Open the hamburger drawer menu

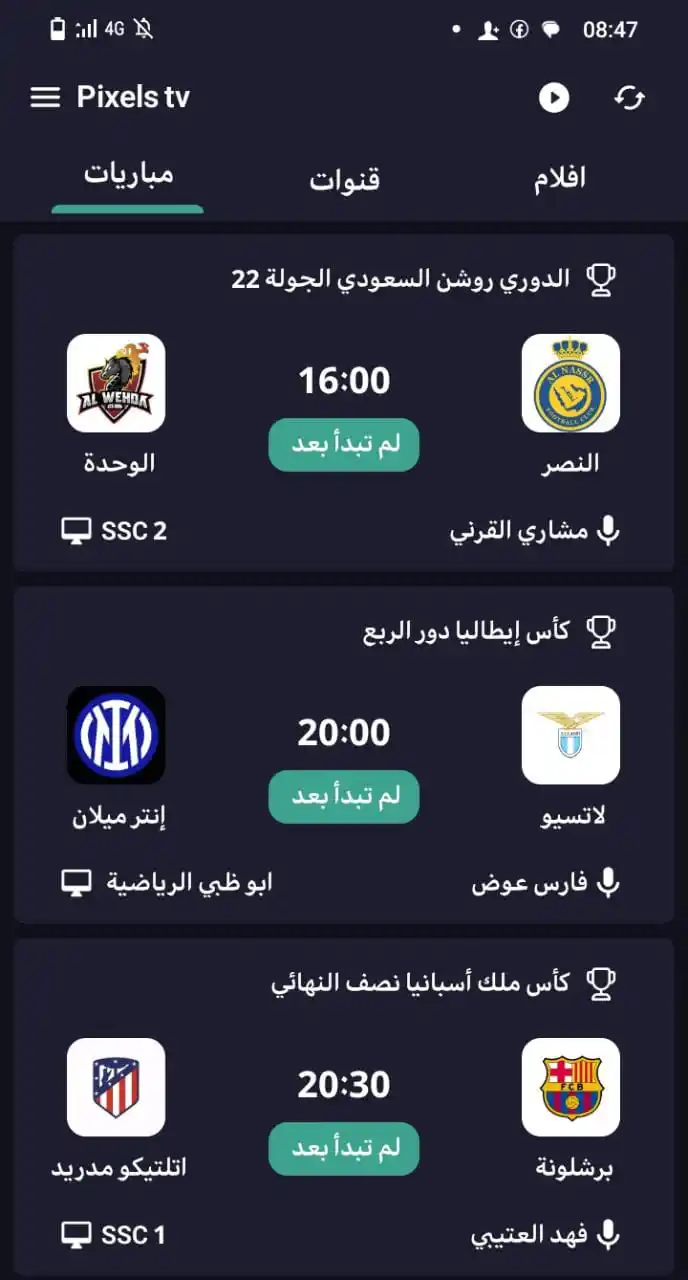pyautogui.click(x=45, y=97)
